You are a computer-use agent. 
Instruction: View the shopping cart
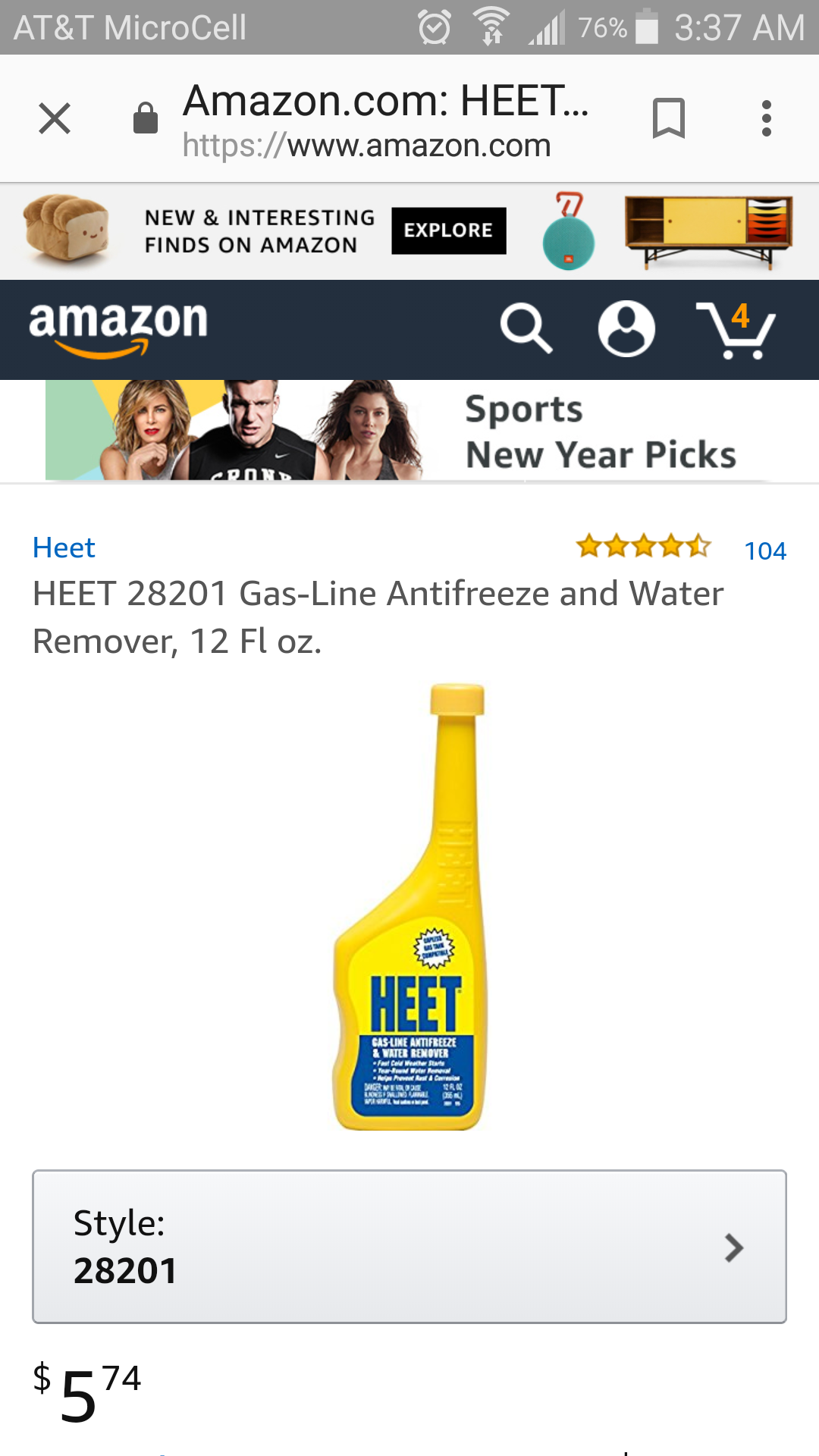[x=736, y=329]
